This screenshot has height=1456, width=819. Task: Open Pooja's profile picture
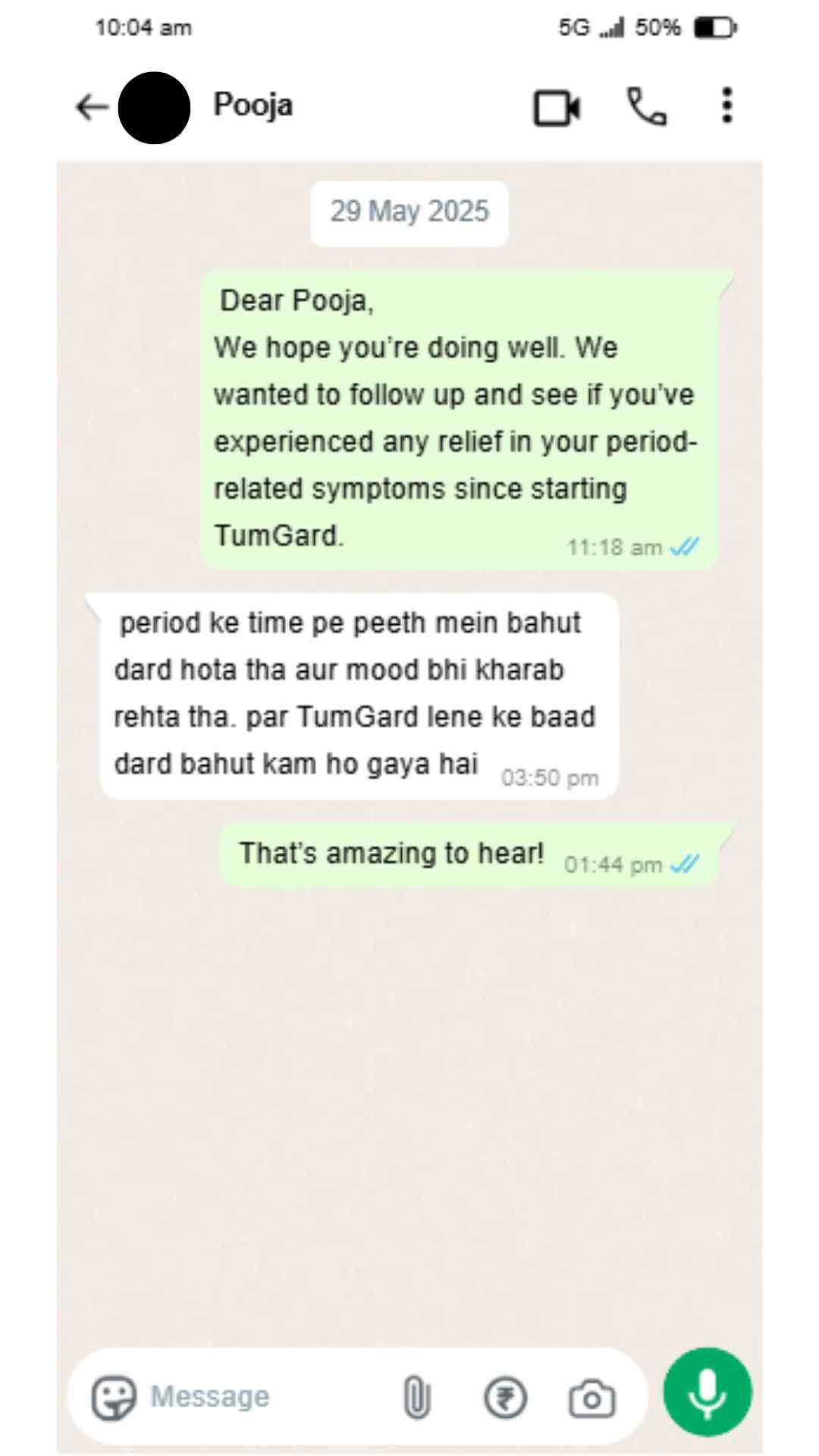click(154, 107)
